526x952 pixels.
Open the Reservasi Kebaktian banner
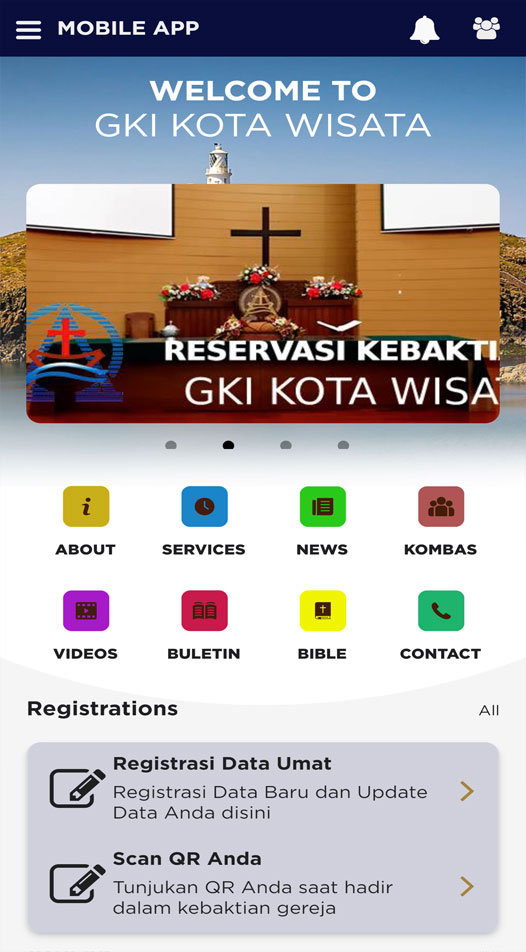point(262,303)
